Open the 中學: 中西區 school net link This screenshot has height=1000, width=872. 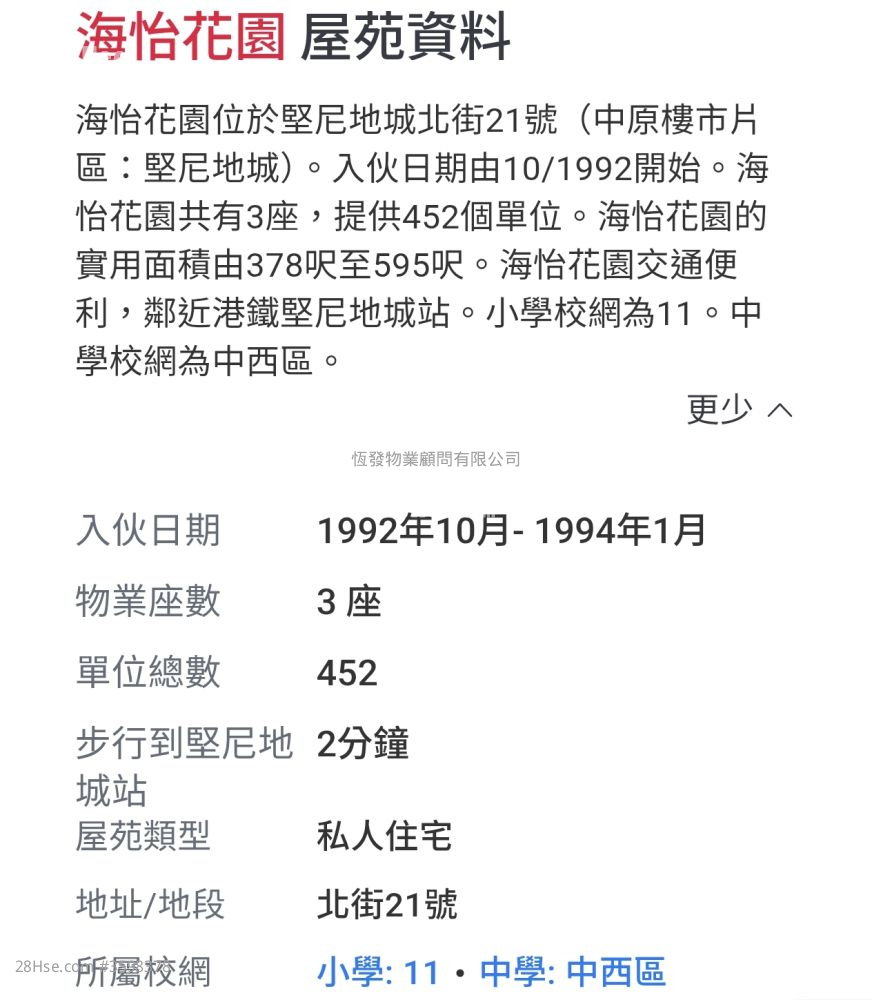pos(572,971)
